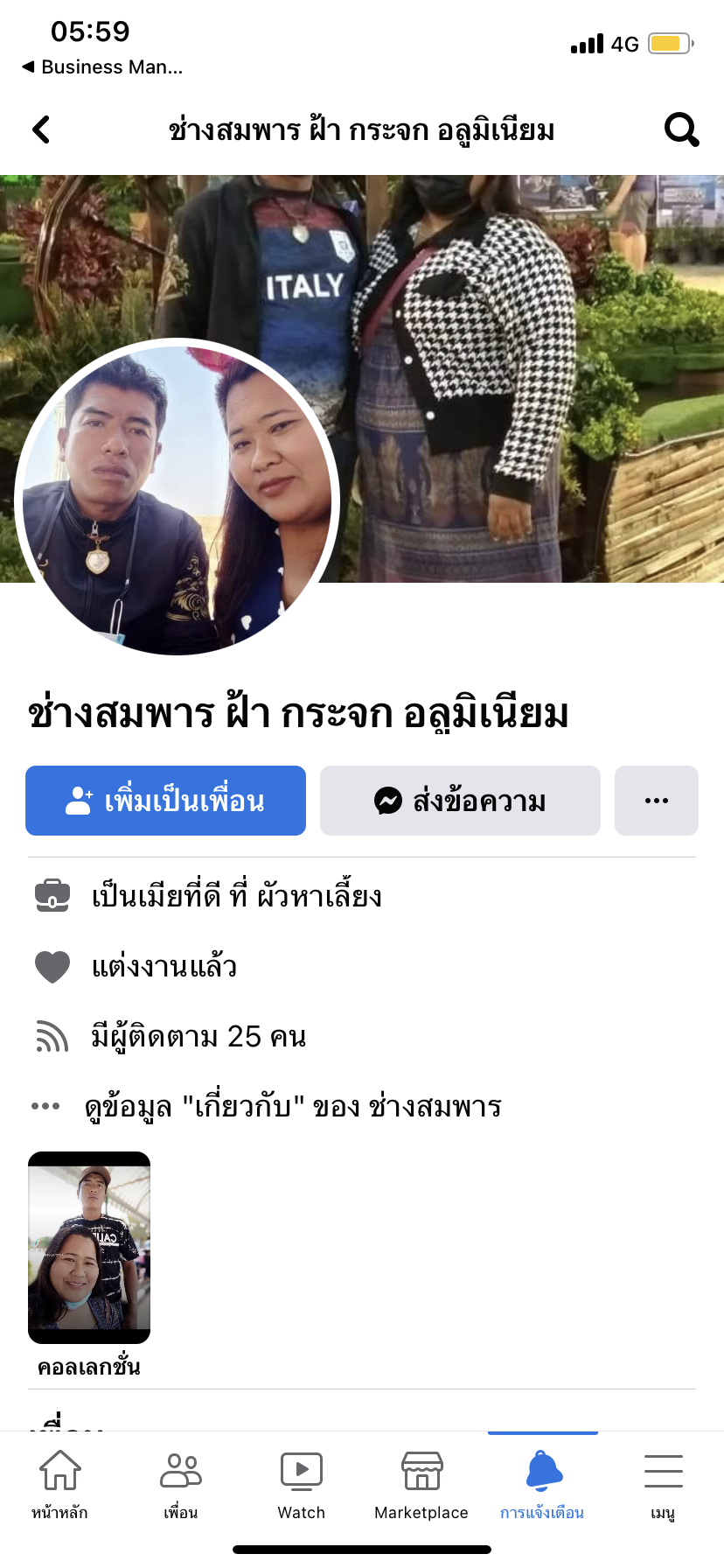Tap the เพิ่มเป็นเพื่อน add friend button

[x=165, y=801]
